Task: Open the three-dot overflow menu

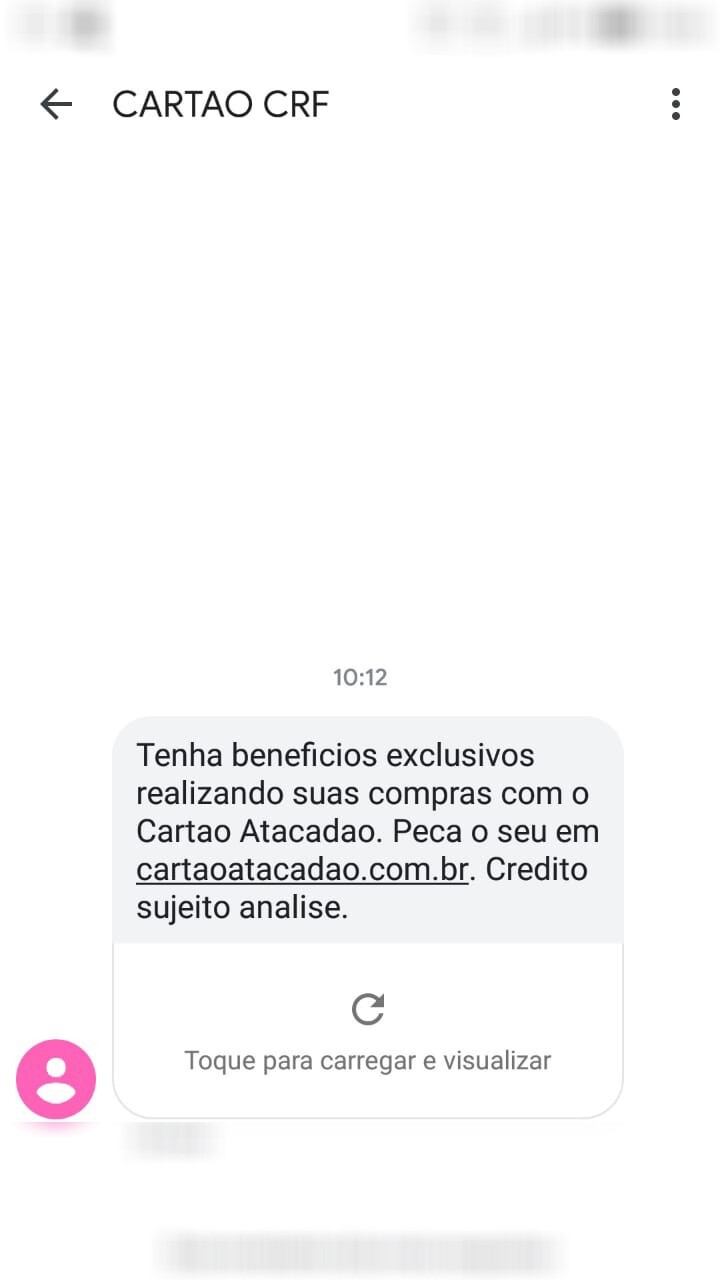Action: tap(676, 103)
